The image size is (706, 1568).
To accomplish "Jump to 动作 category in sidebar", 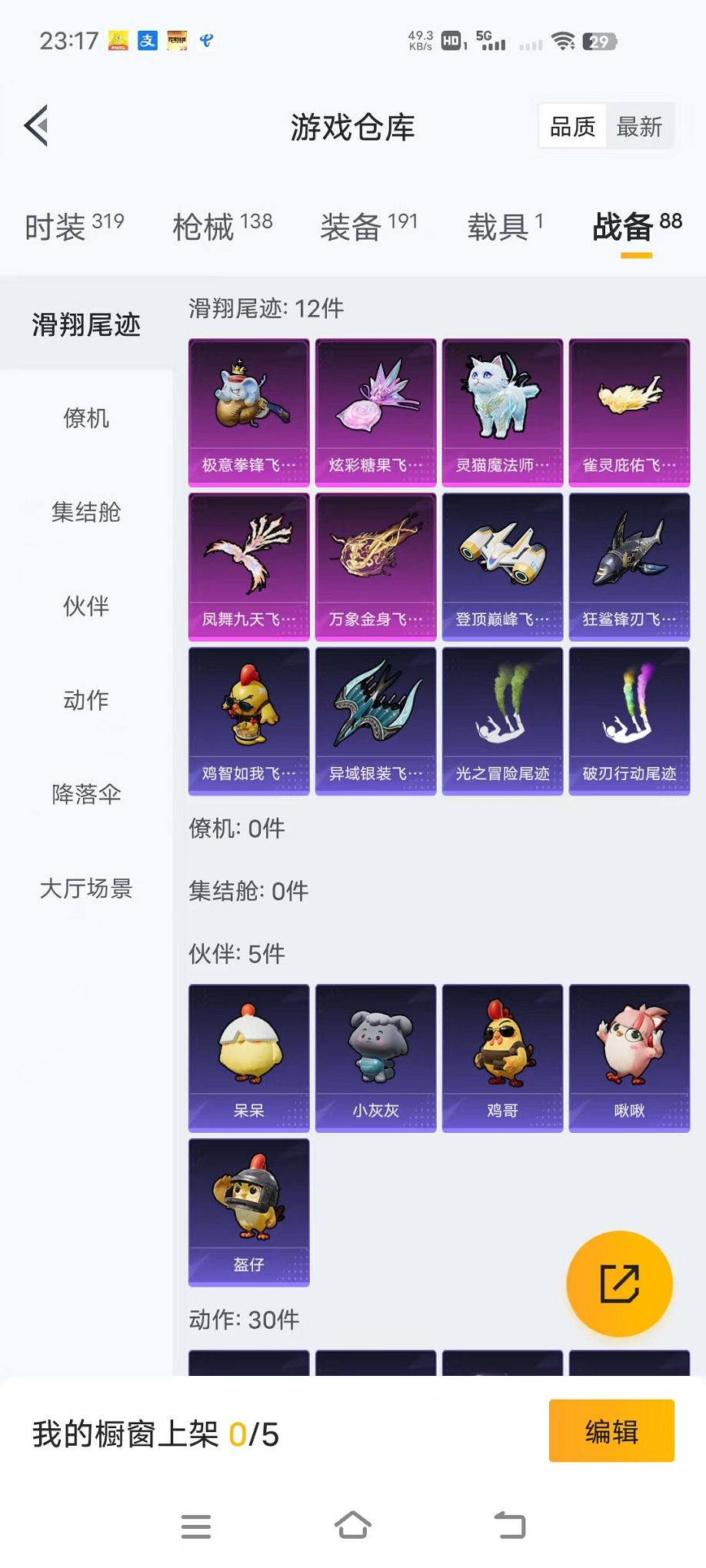I will (86, 700).
